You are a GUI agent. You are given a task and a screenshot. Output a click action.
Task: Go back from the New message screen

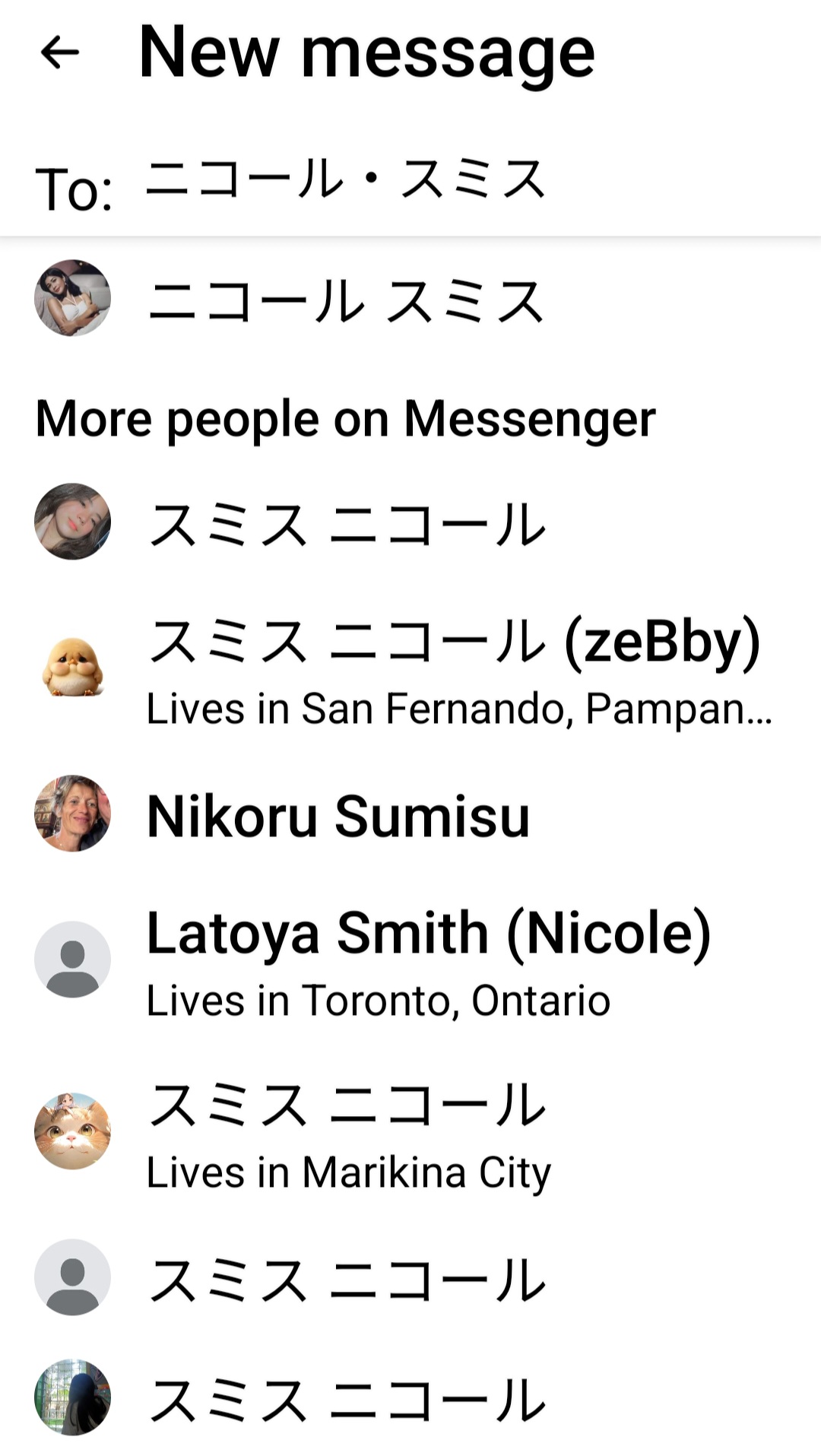click(x=60, y=52)
